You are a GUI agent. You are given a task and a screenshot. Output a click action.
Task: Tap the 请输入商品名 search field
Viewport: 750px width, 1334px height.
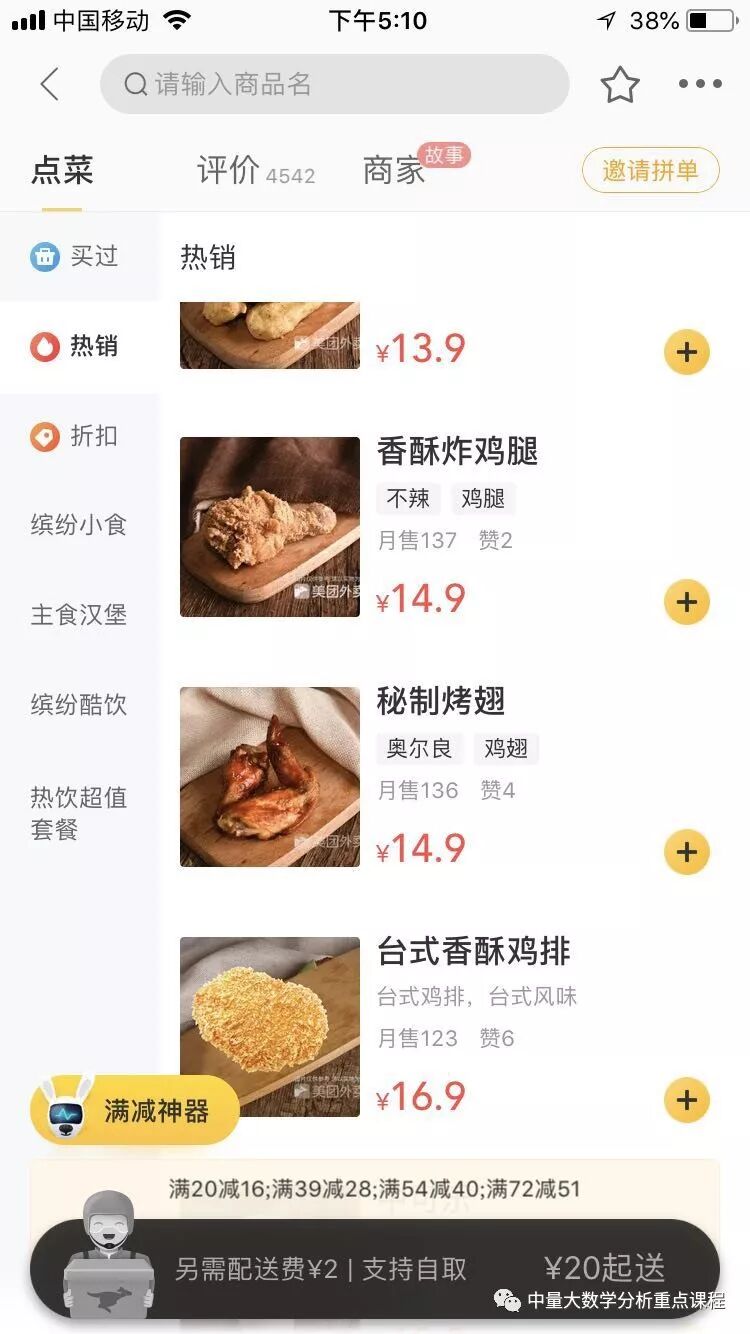click(x=334, y=85)
